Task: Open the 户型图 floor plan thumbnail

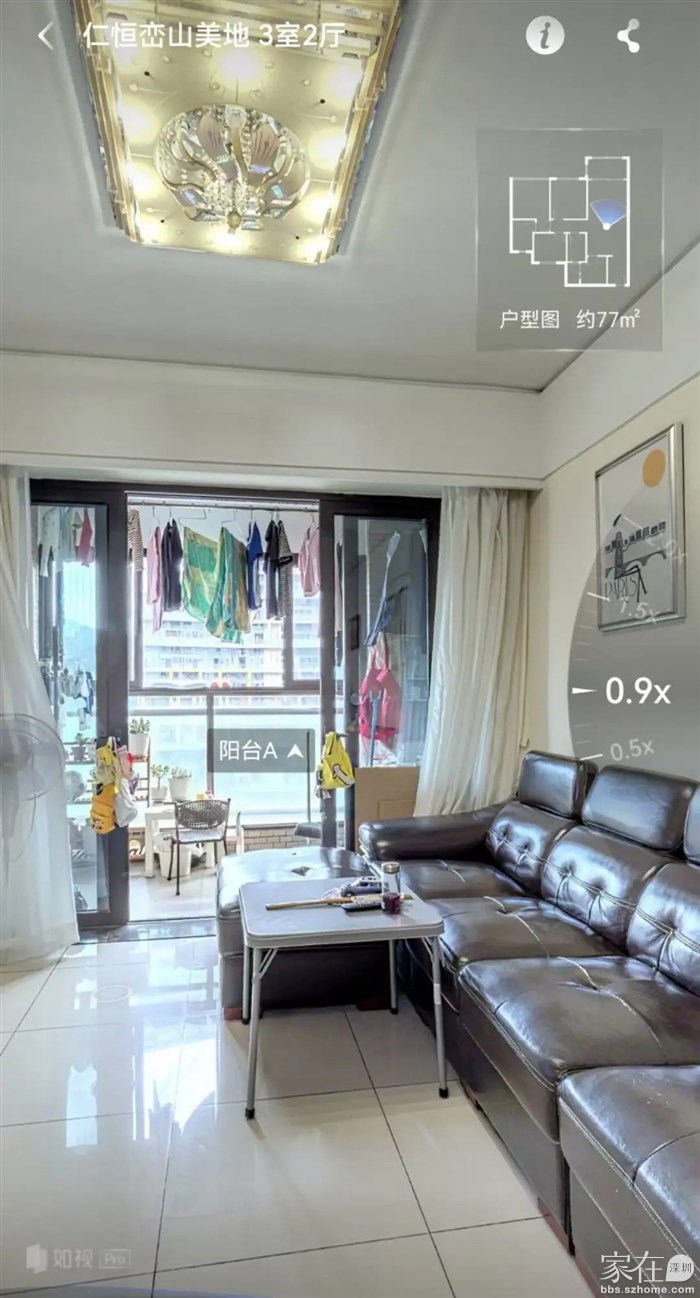Action: (x=569, y=238)
